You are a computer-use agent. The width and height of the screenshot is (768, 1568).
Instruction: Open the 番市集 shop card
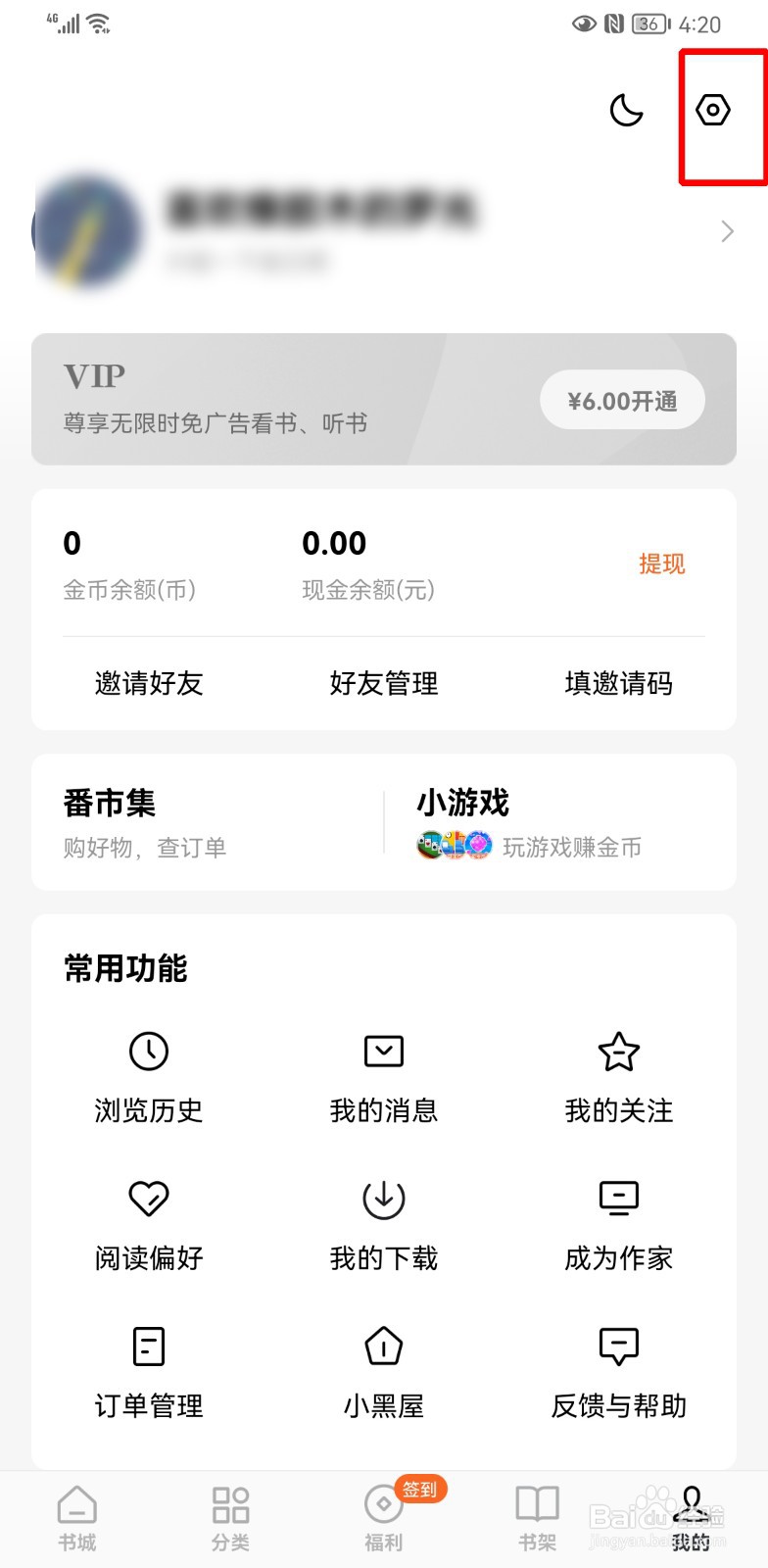(x=208, y=822)
